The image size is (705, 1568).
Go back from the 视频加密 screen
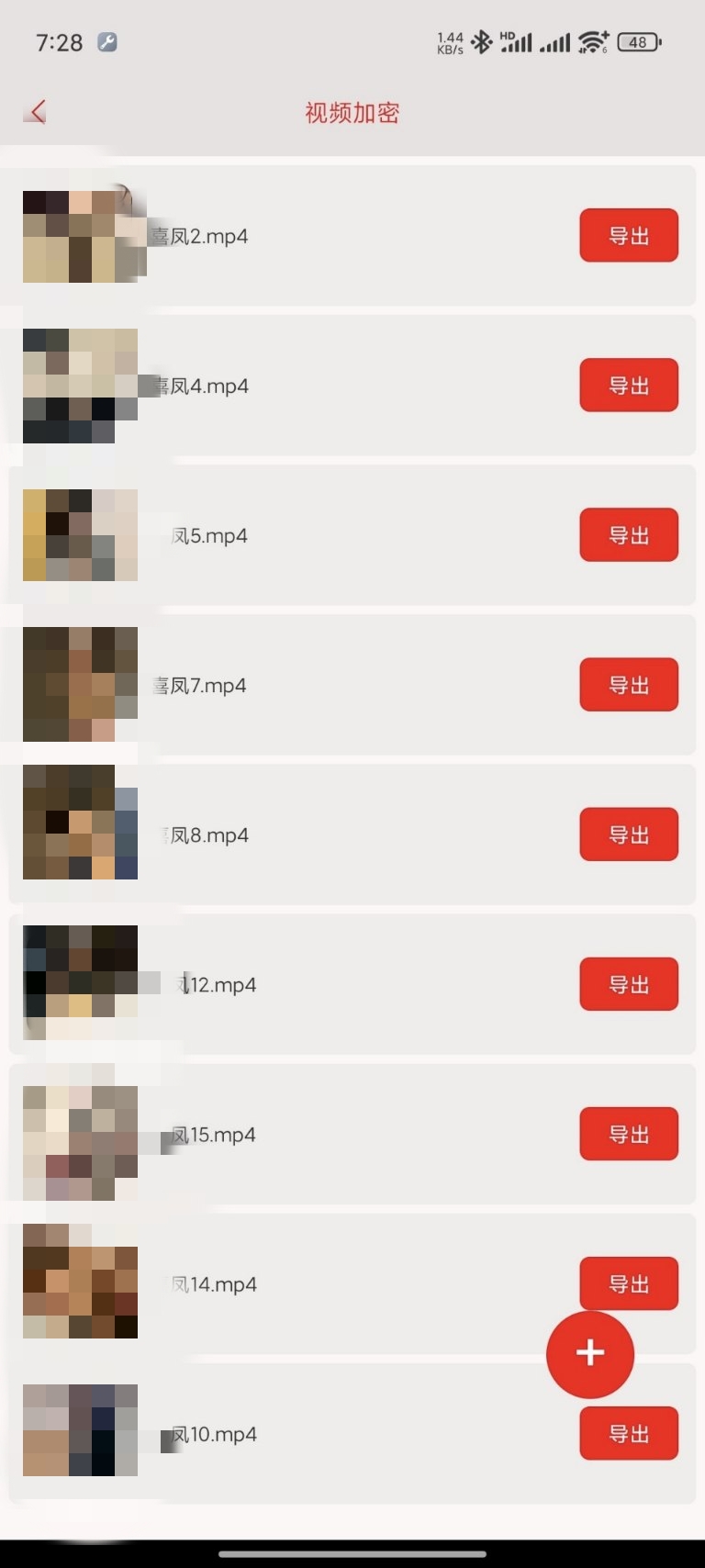pyautogui.click(x=37, y=112)
